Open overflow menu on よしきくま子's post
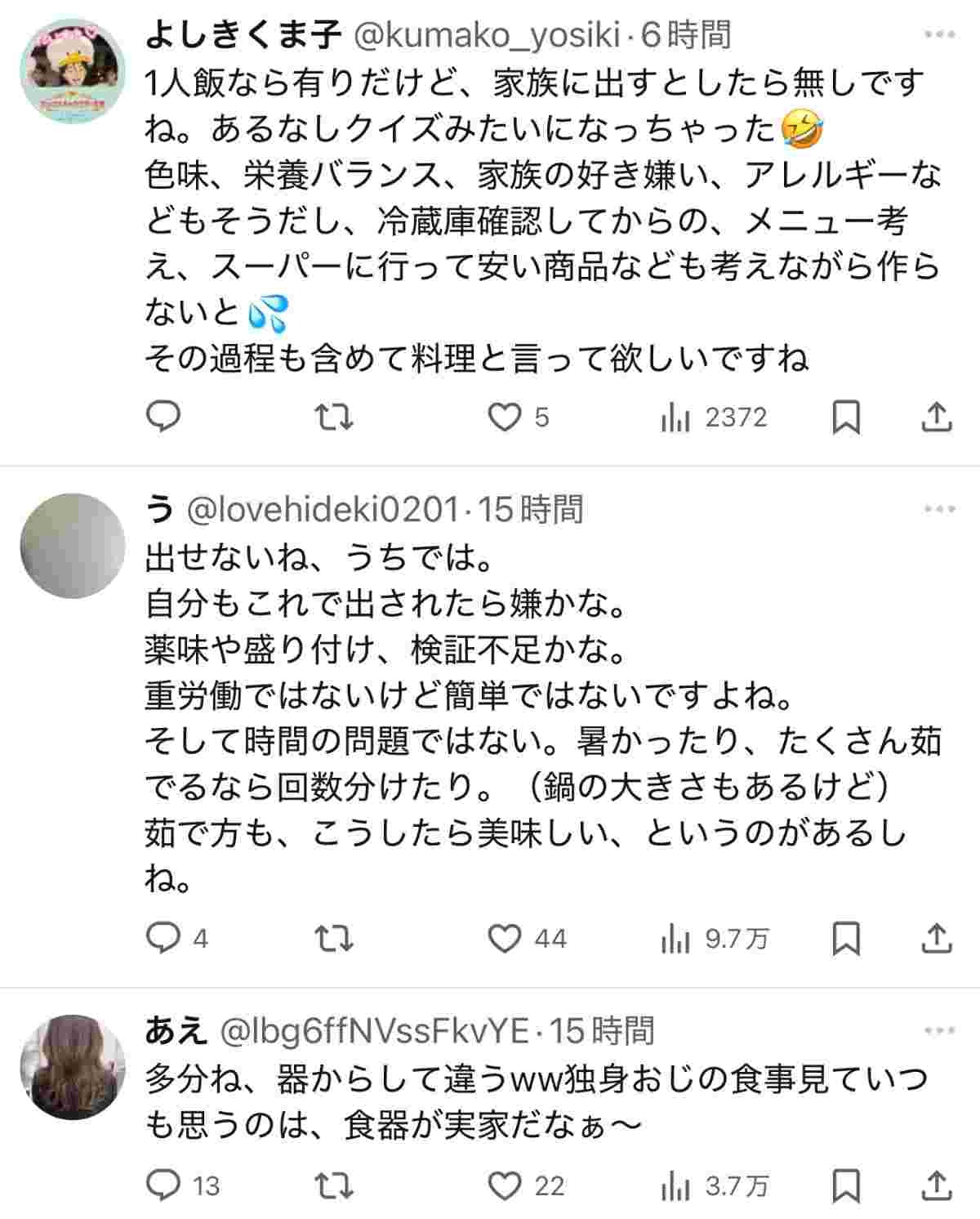The width and height of the screenshot is (980, 1219). pos(939,34)
